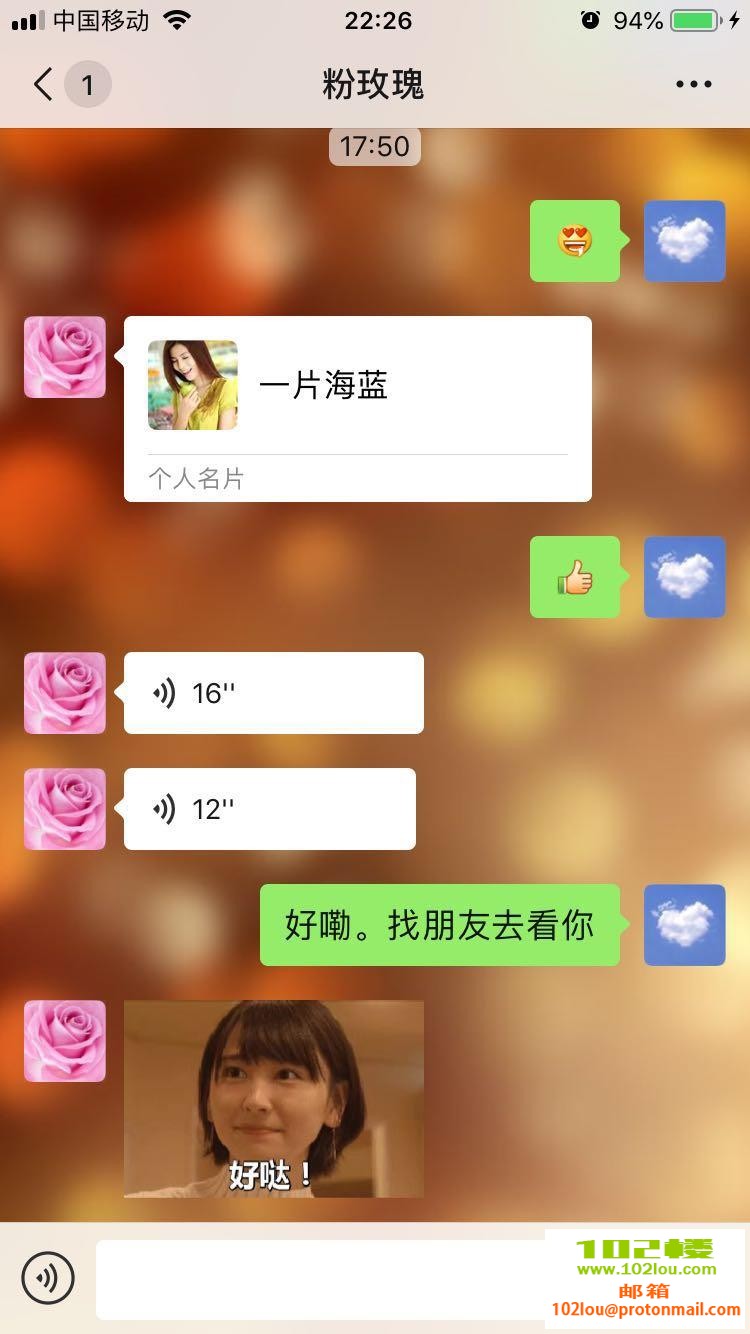The width and height of the screenshot is (750, 1334).
Task: Tap the pink rose avatar beside the 16'' voice message
Action: point(64,692)
